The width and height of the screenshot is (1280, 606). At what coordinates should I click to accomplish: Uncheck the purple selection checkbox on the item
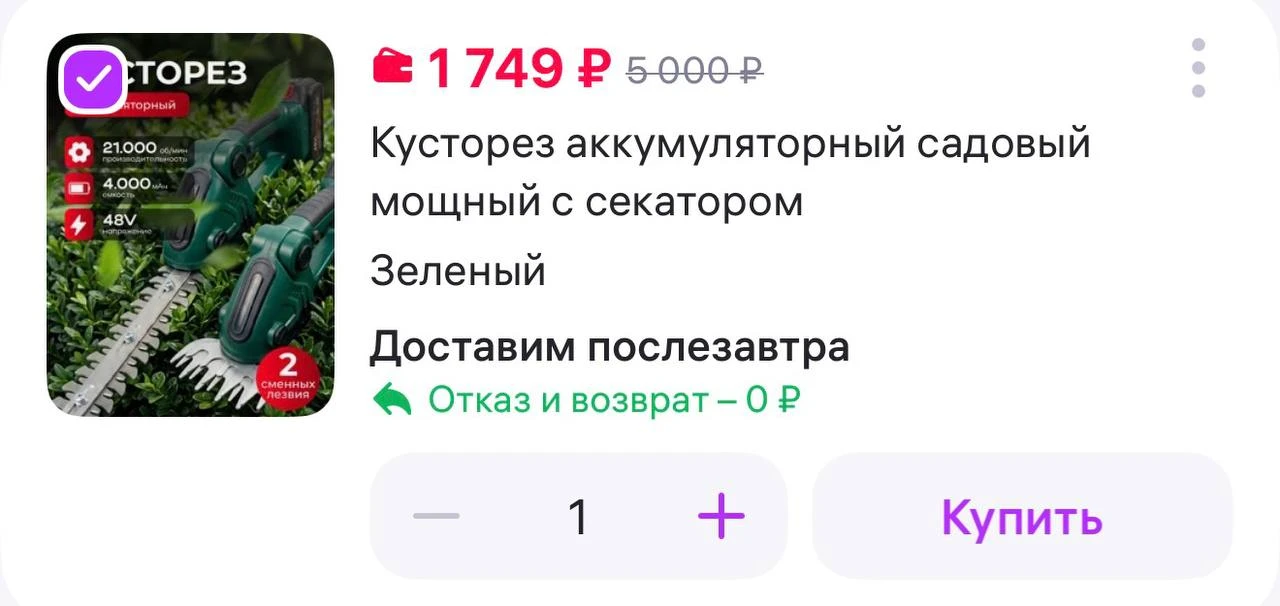click(94, 79)
